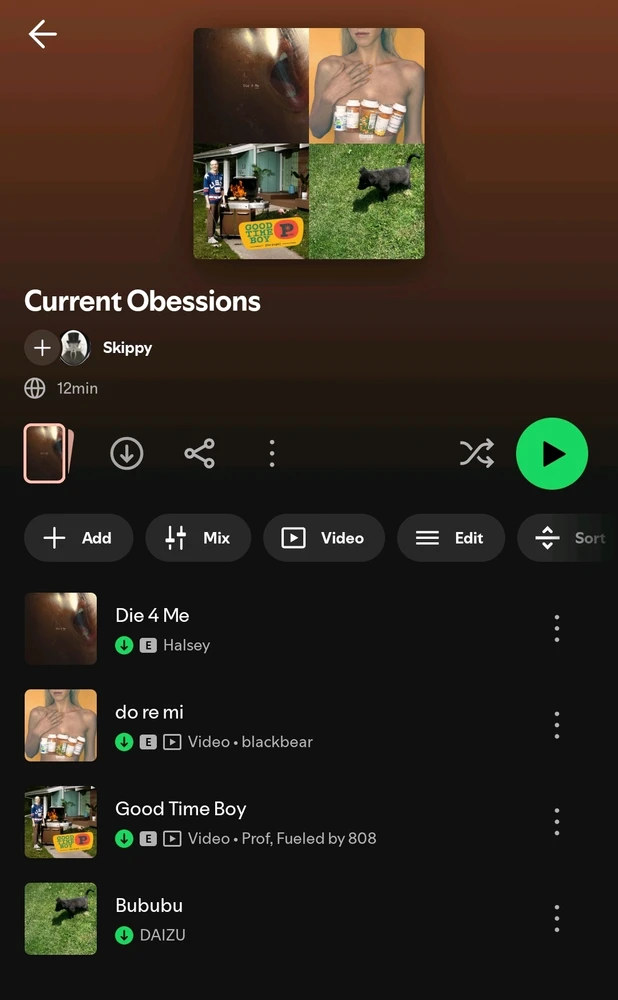Toggle shuffle mode

tap(476, 453)
